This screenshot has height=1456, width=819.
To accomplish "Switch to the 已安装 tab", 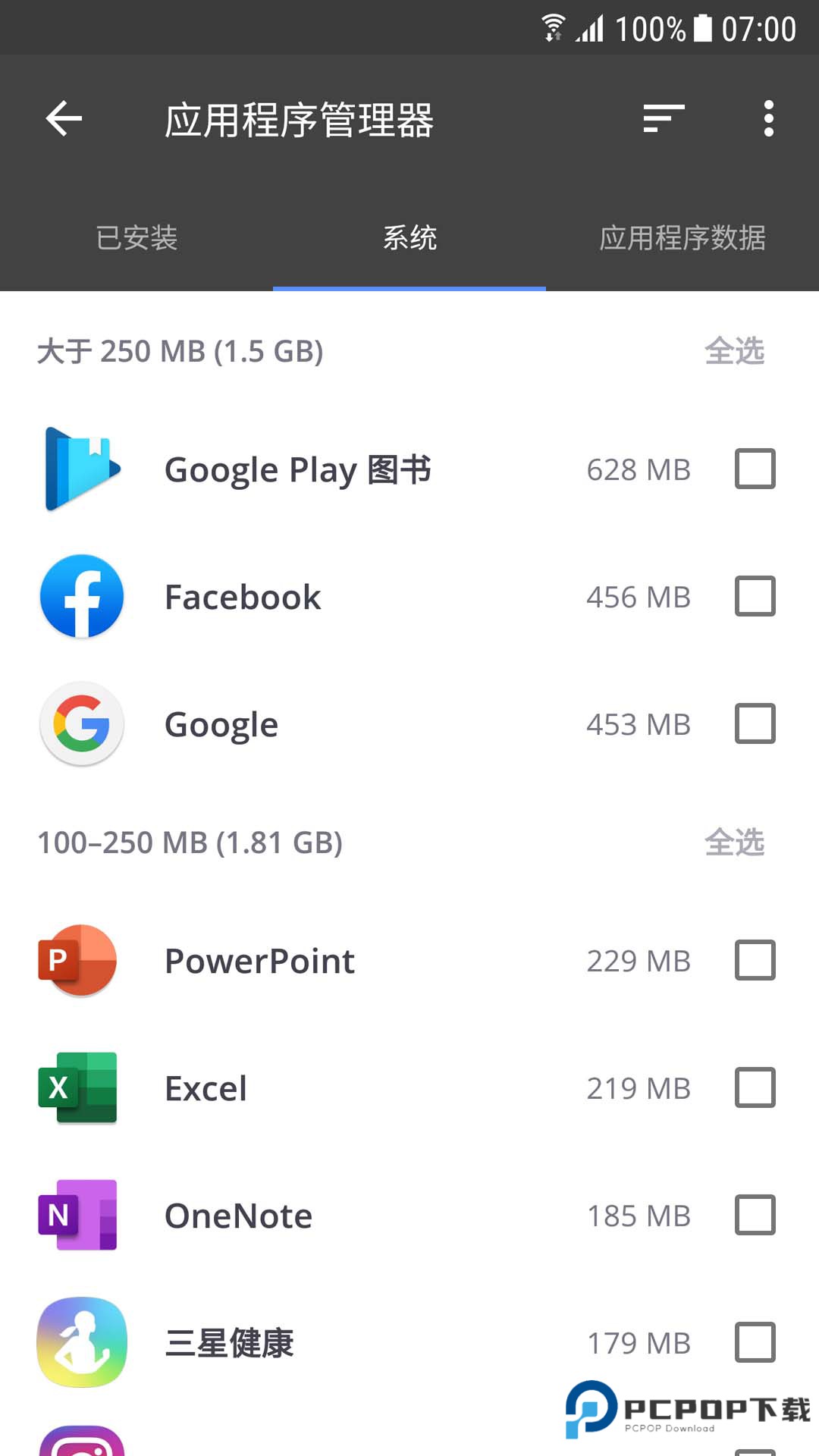I will point(137,238).
